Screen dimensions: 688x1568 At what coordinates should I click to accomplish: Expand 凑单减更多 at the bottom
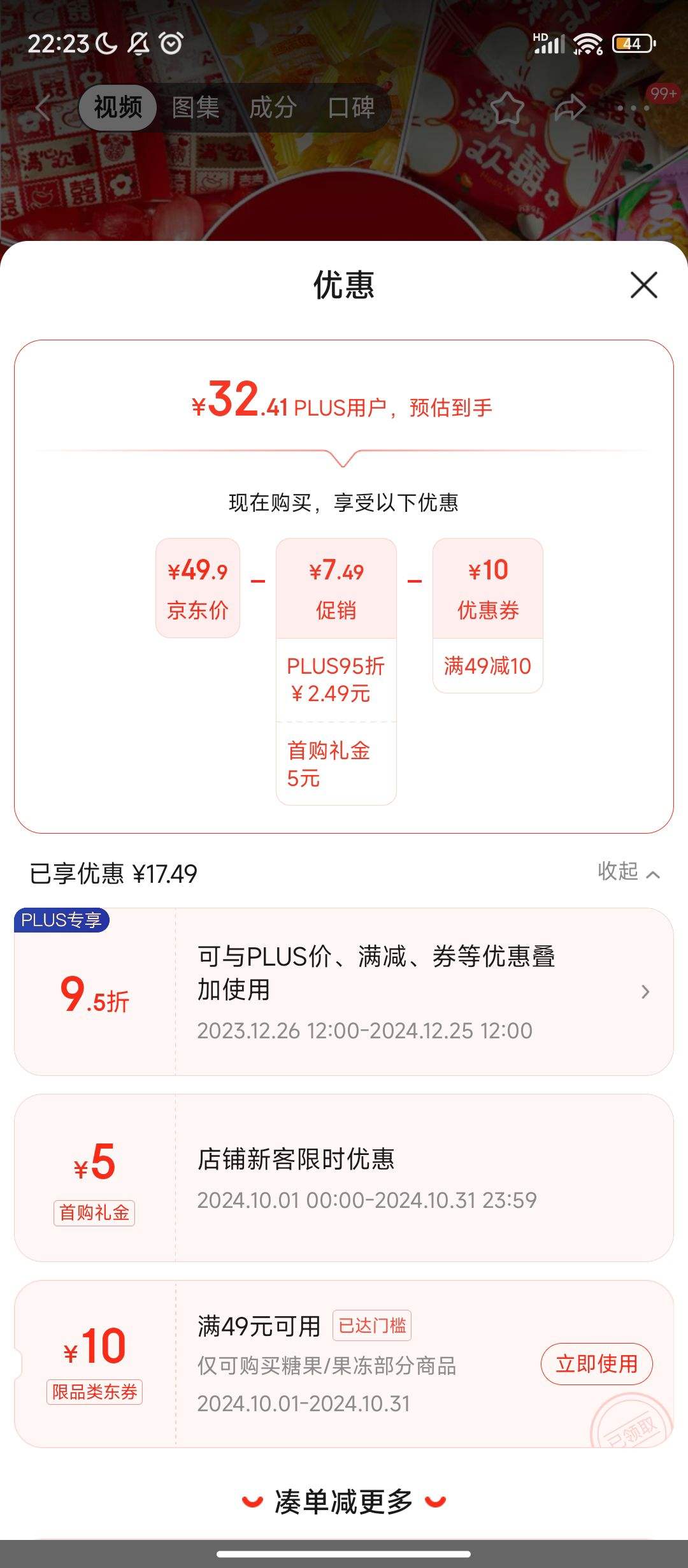coord(344,1499)
